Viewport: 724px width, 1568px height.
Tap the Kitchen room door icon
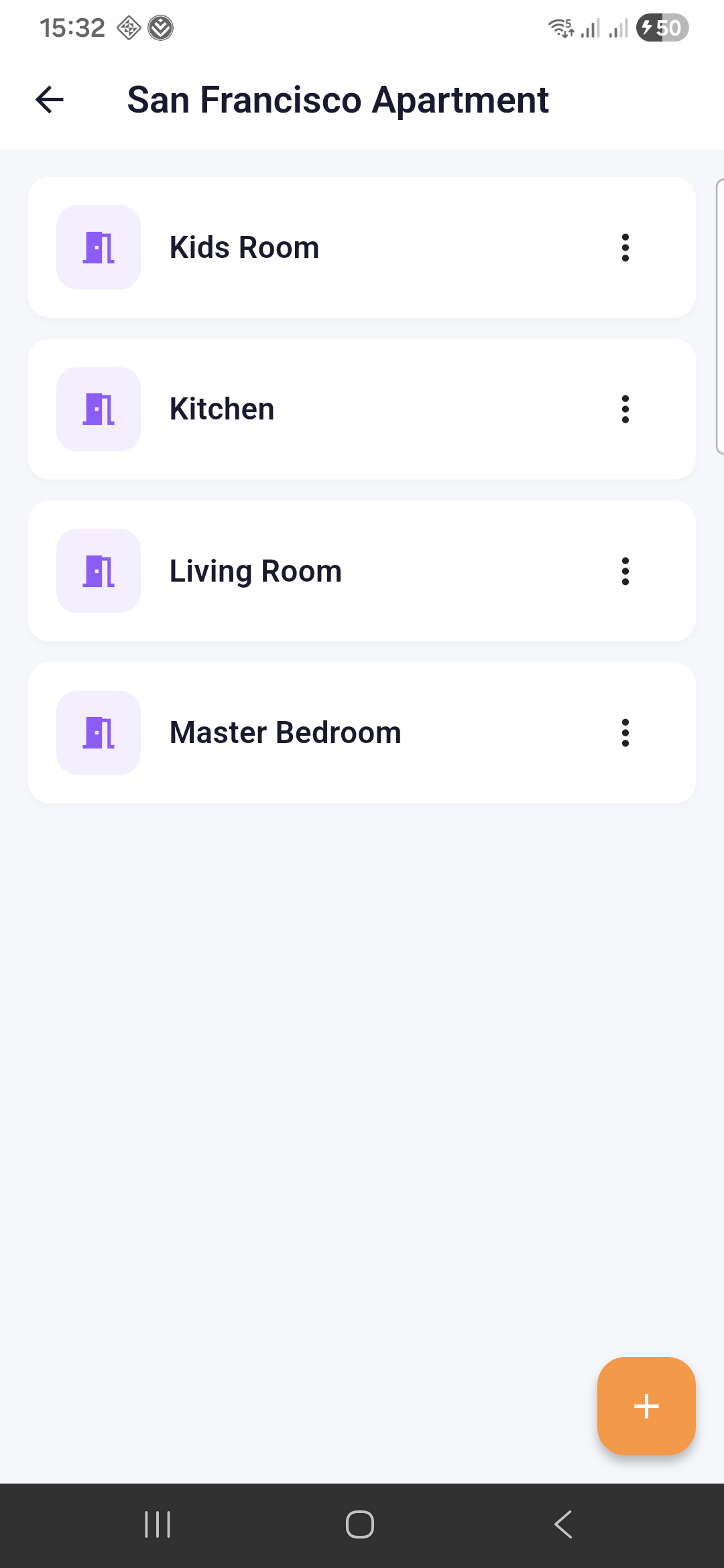click(x=98, y=409)
